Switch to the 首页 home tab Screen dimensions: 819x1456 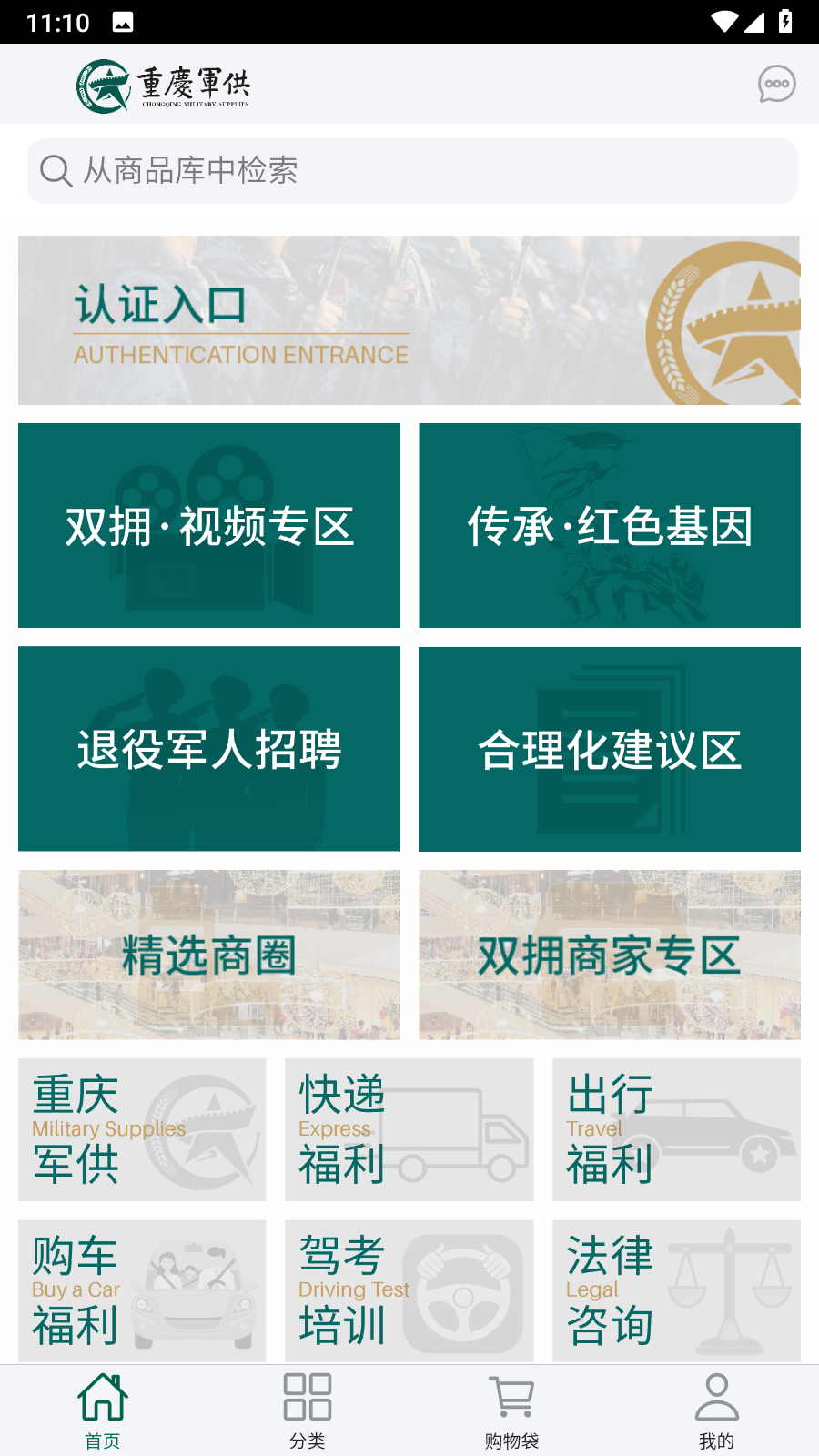tap(103, 1410)
